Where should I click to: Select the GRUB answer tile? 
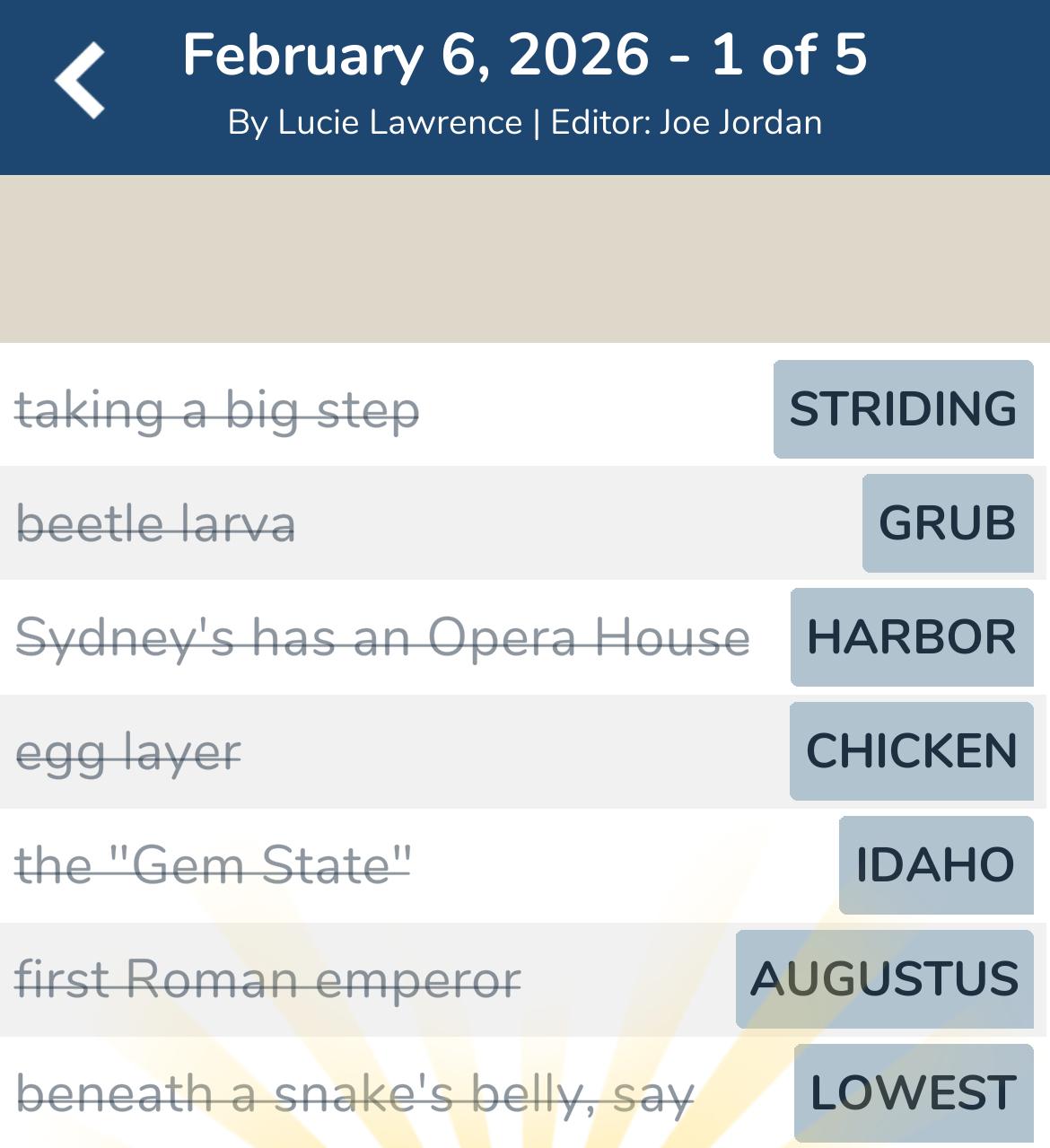pyautogui.click(x=947, y=523)
